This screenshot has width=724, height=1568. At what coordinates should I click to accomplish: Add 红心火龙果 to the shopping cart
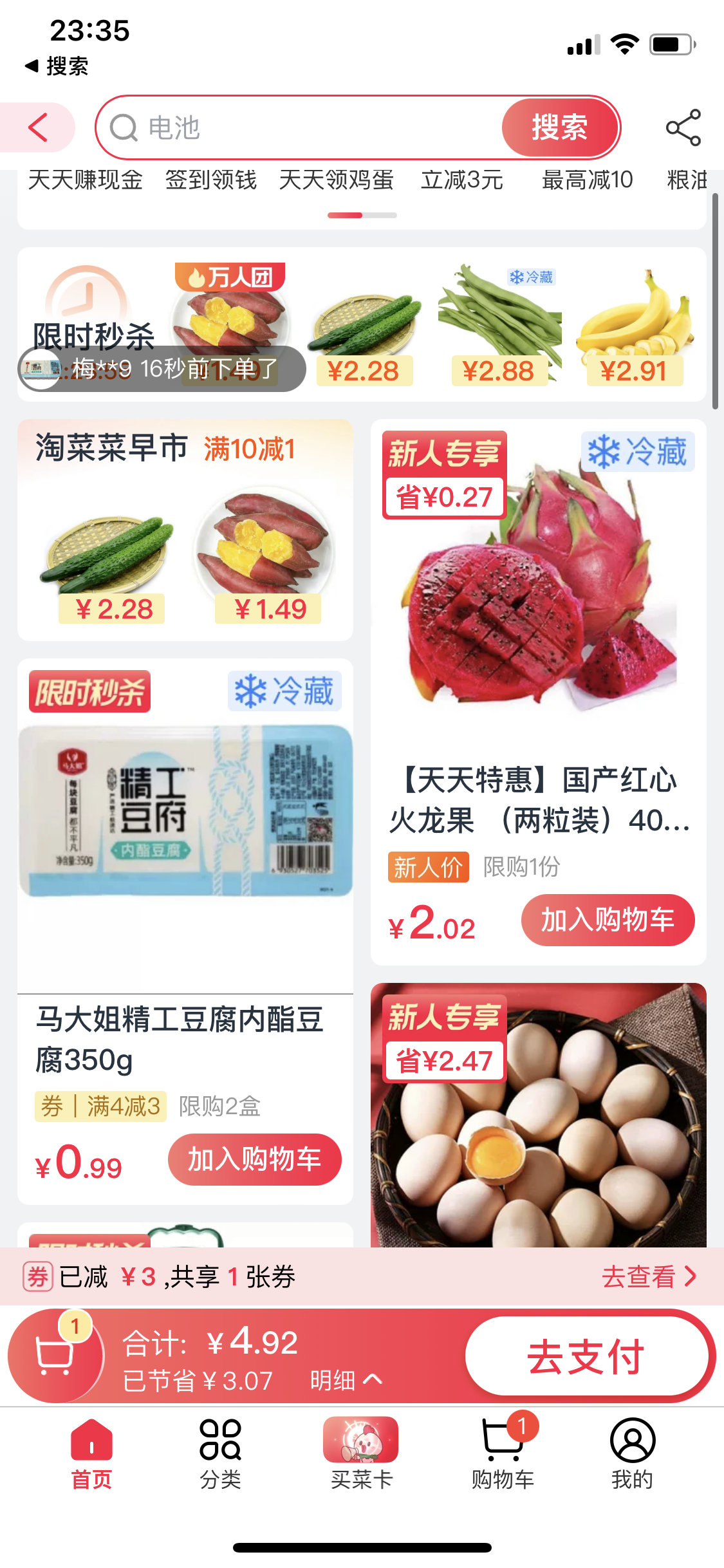pyautogui.click(x=608, y=920)
